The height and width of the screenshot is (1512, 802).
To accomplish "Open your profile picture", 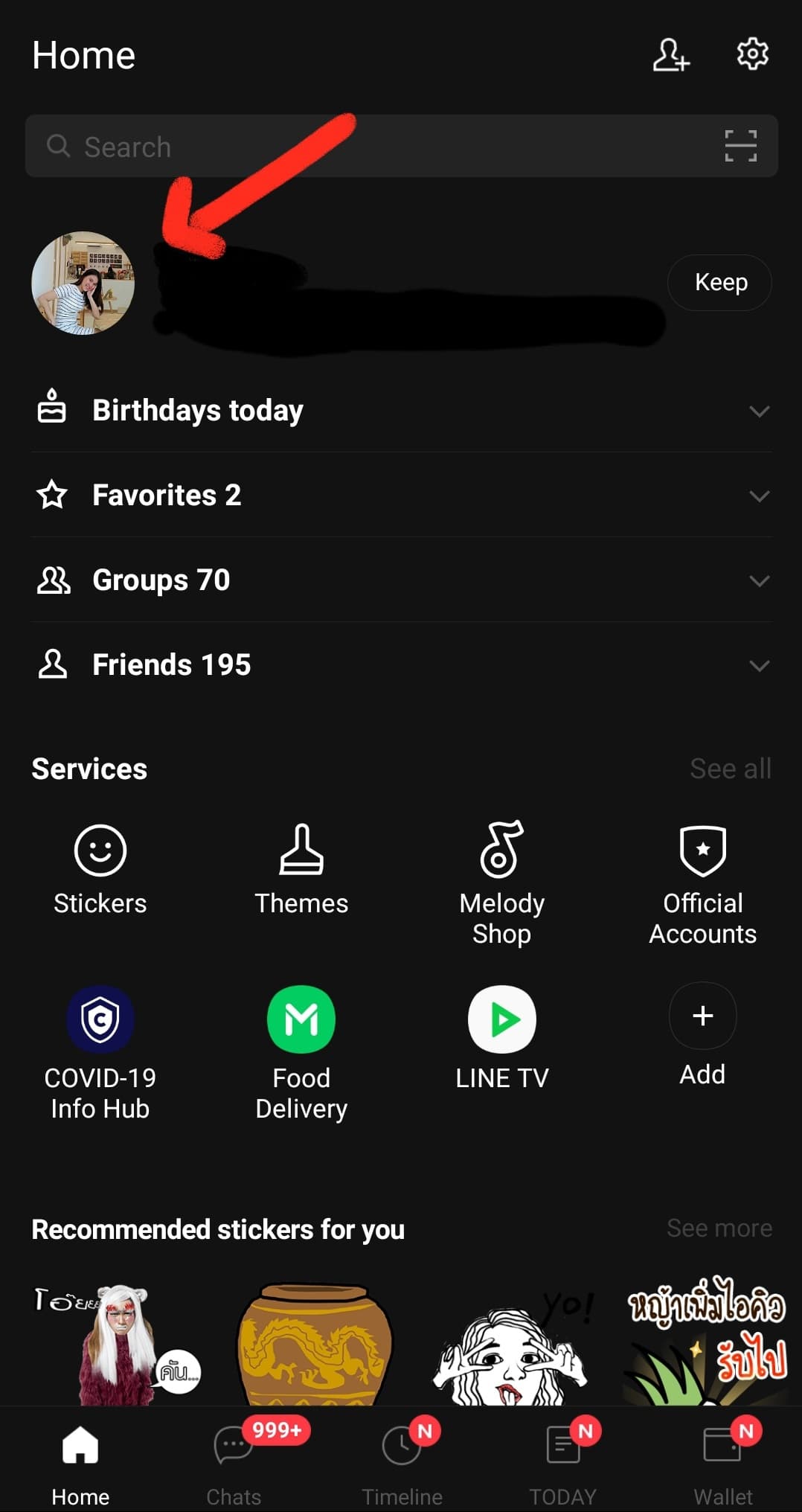I will click(83, 283).
